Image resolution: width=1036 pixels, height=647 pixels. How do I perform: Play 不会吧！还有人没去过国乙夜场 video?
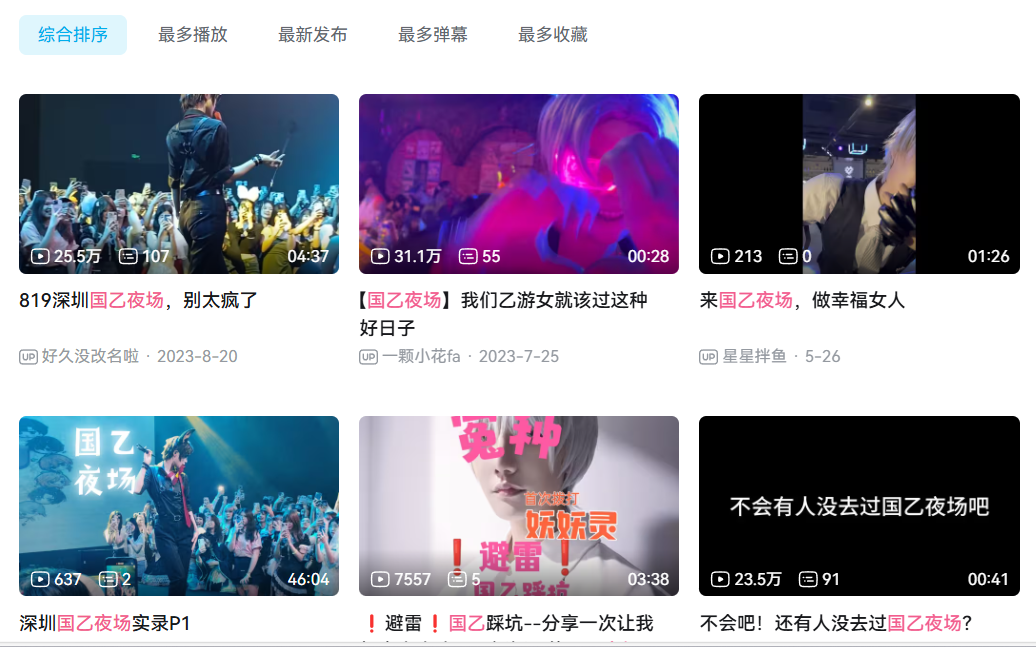(859, 506)
